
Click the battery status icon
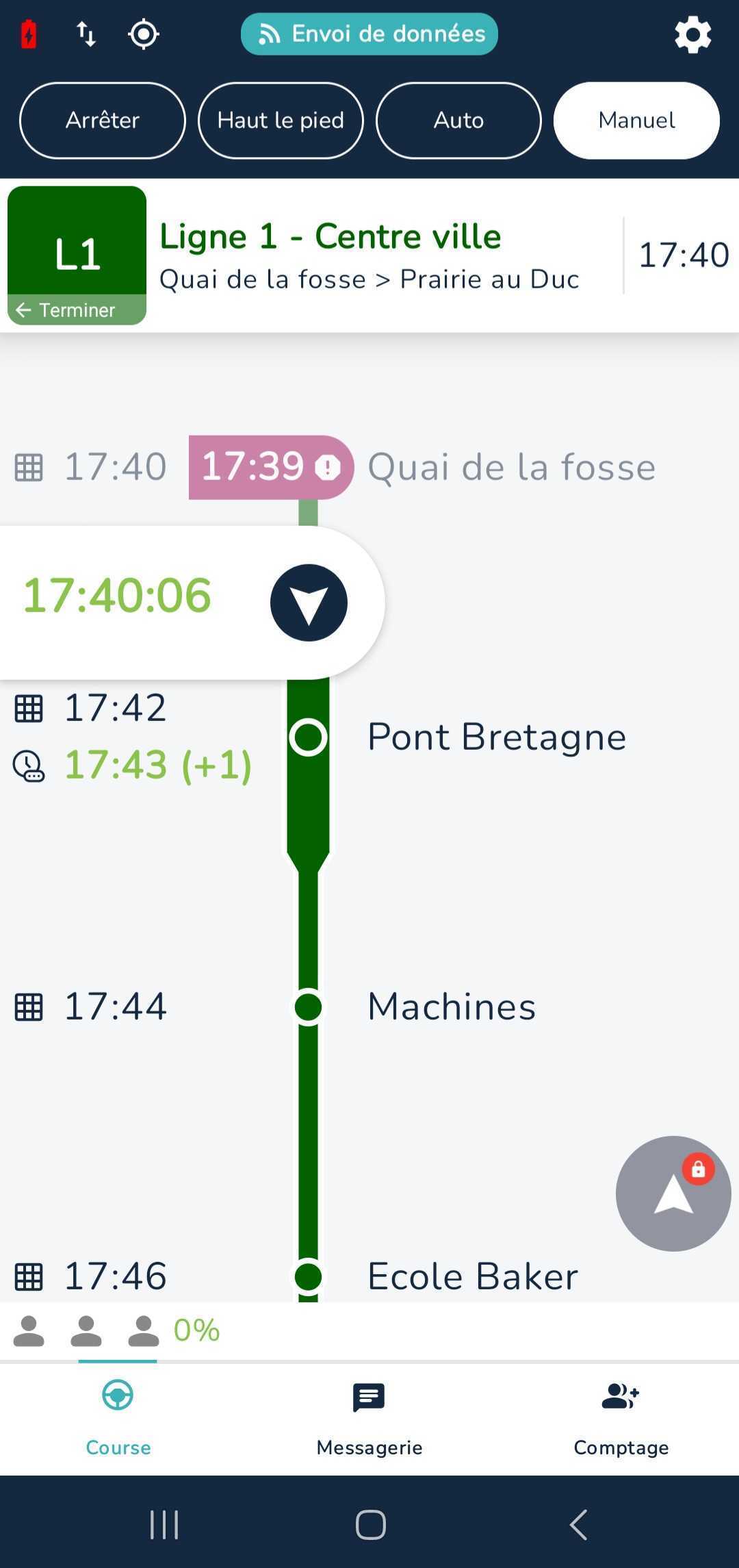[28, 33]
